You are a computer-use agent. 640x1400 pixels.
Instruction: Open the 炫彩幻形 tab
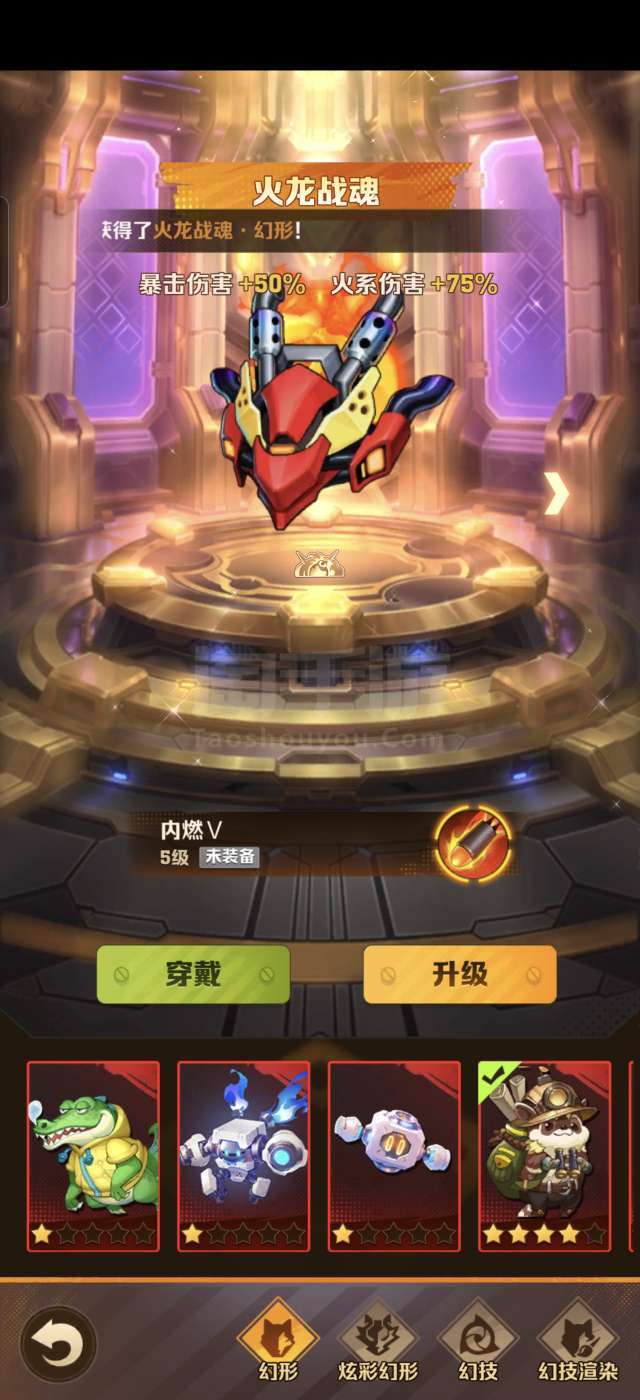click(x=377, y=1340)
